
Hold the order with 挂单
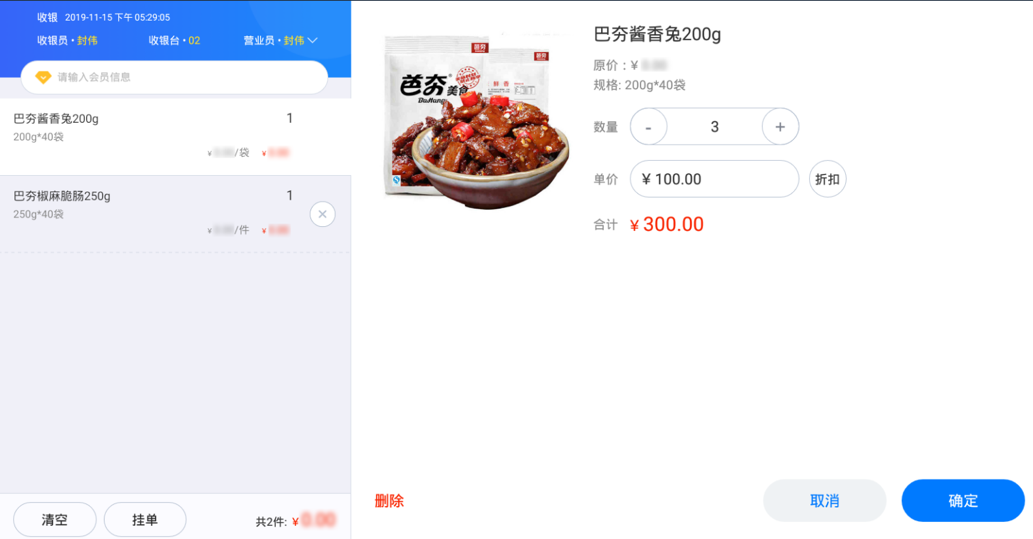click(x=145, y=520)
